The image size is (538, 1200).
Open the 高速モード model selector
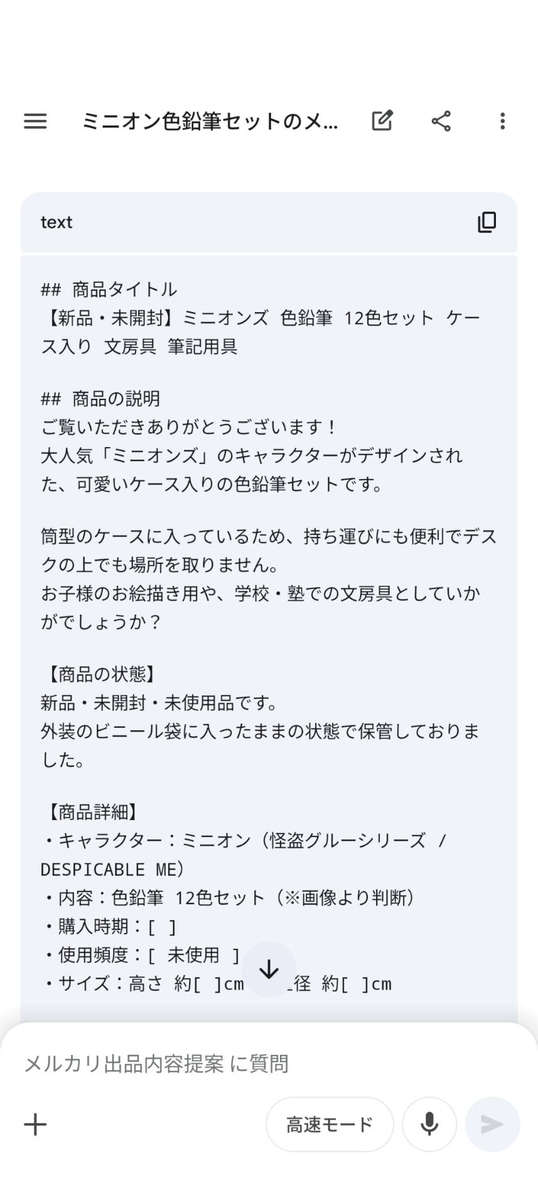point(330,1124)
